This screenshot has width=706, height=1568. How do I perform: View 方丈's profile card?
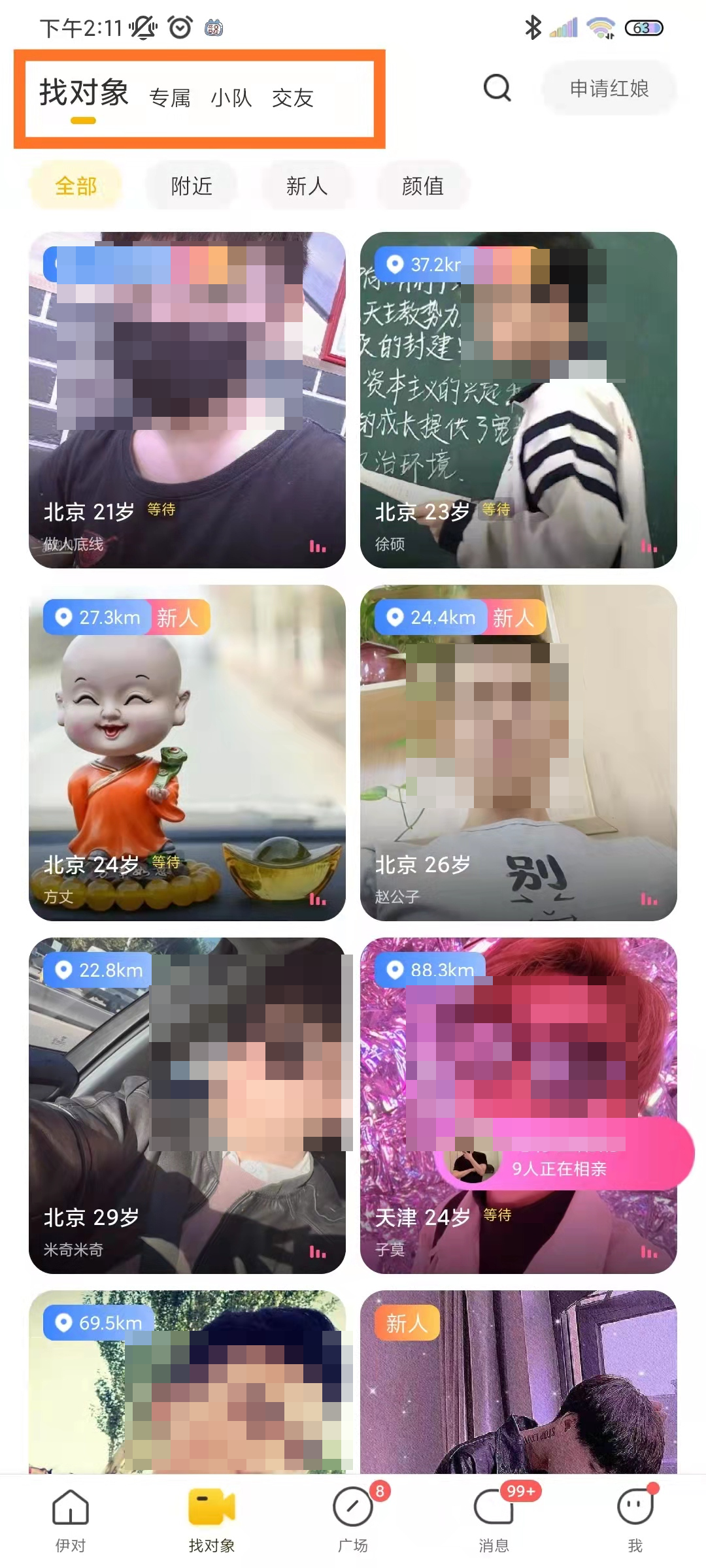(x=187, y=751)
